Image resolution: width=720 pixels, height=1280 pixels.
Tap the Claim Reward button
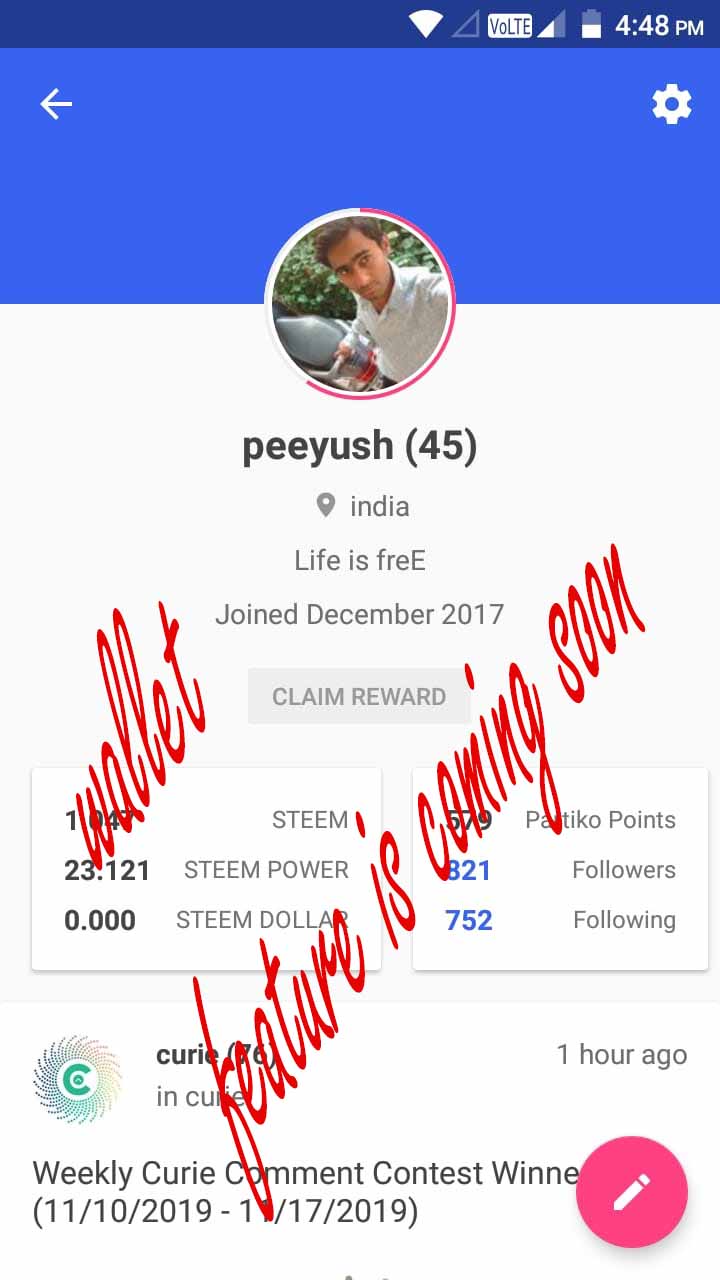(359, 696)
